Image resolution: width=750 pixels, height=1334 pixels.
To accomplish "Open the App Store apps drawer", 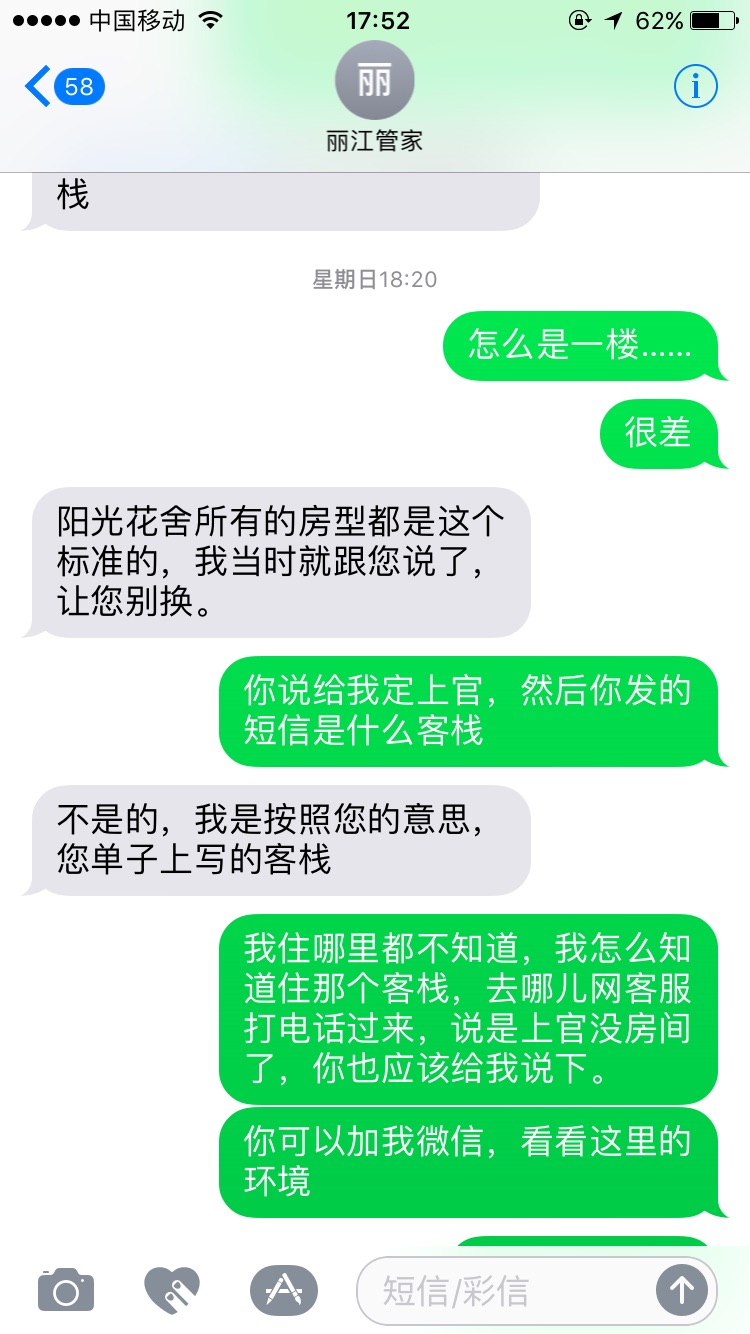I will [284, 1290].
